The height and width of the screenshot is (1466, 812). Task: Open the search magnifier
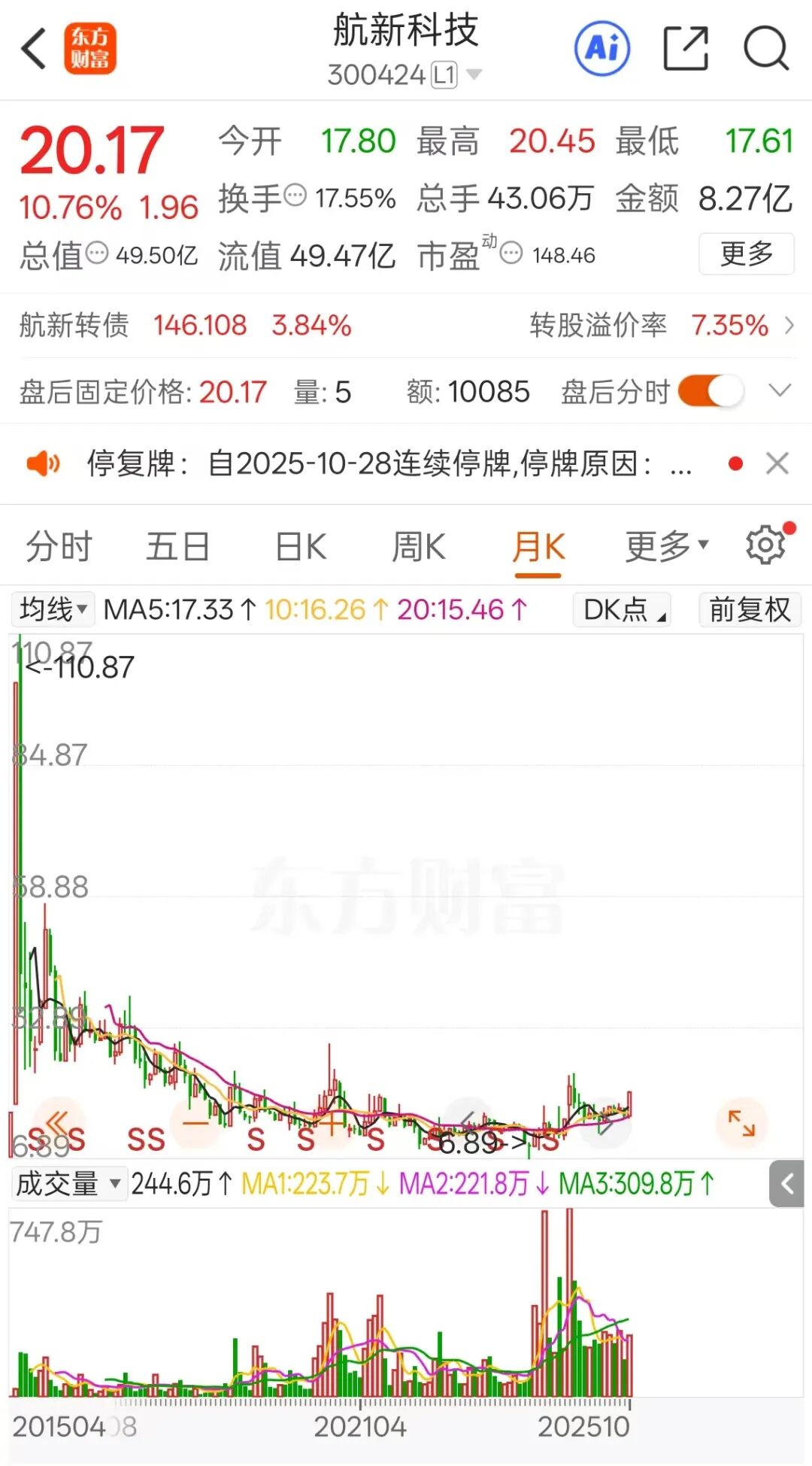[765, 49]
